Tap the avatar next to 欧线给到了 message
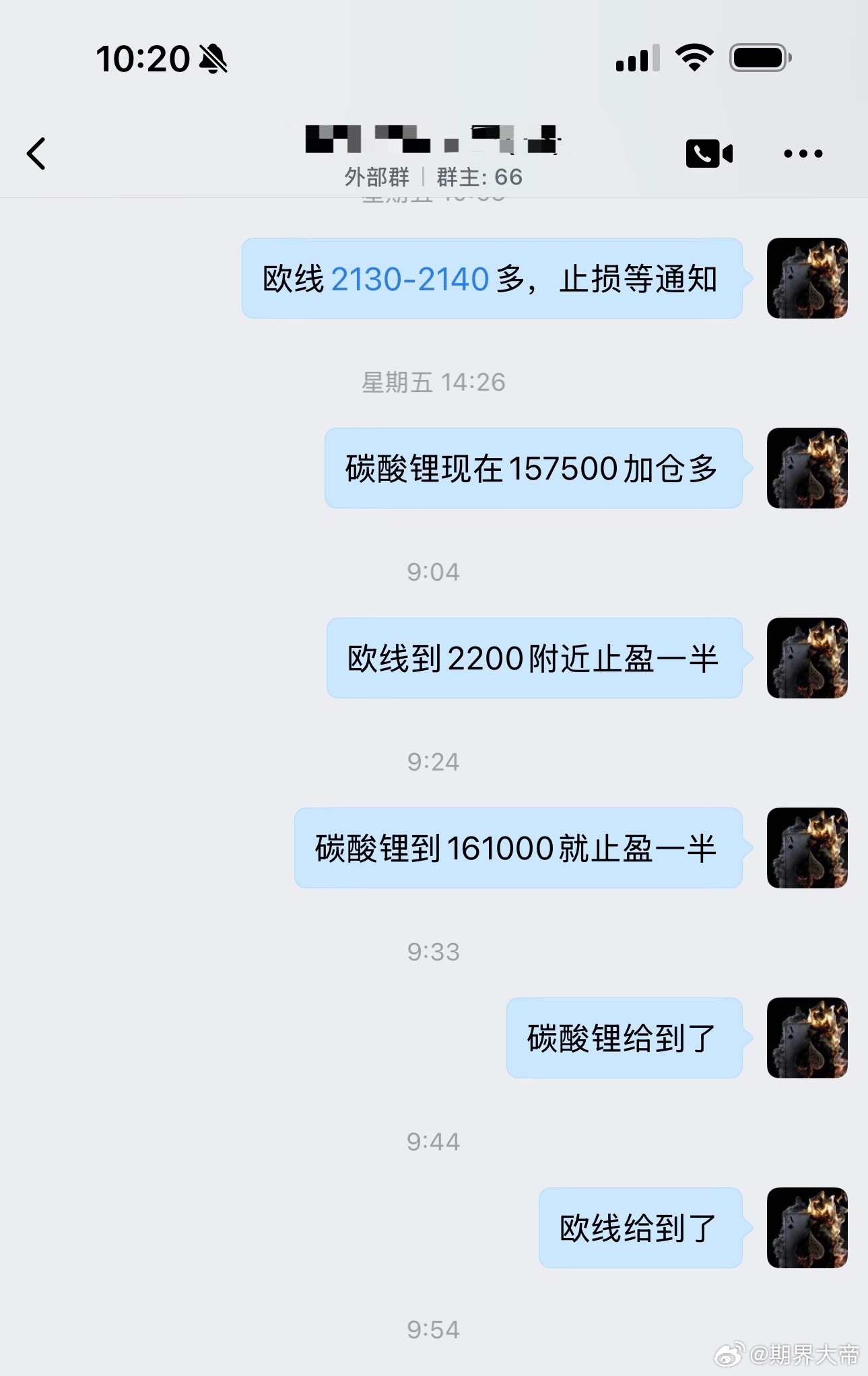Viewport: 868px width, 1376px height. click(x=806, y=1227)
